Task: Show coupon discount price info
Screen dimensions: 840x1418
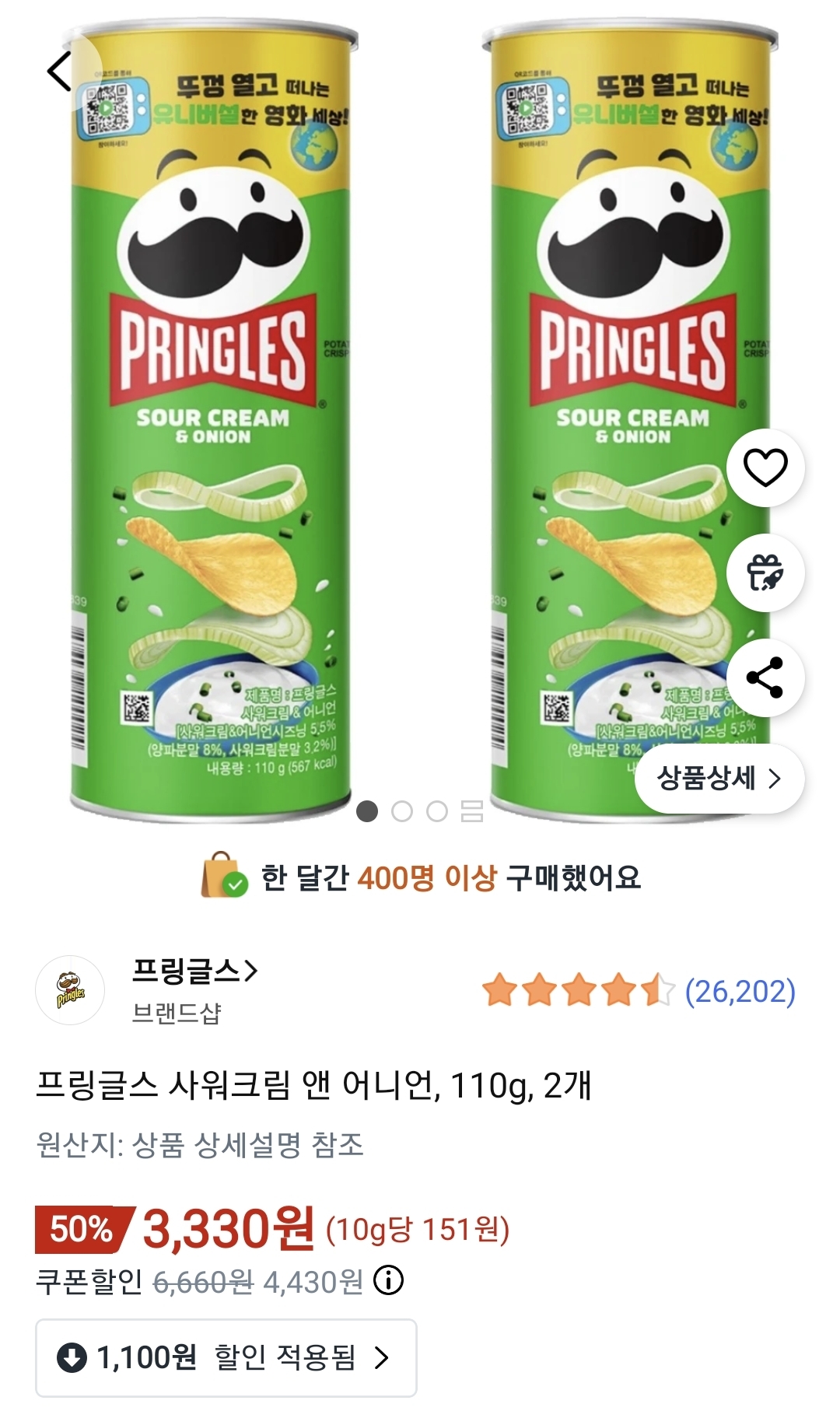Action: pyautogui.click(x=389, y=1281)
